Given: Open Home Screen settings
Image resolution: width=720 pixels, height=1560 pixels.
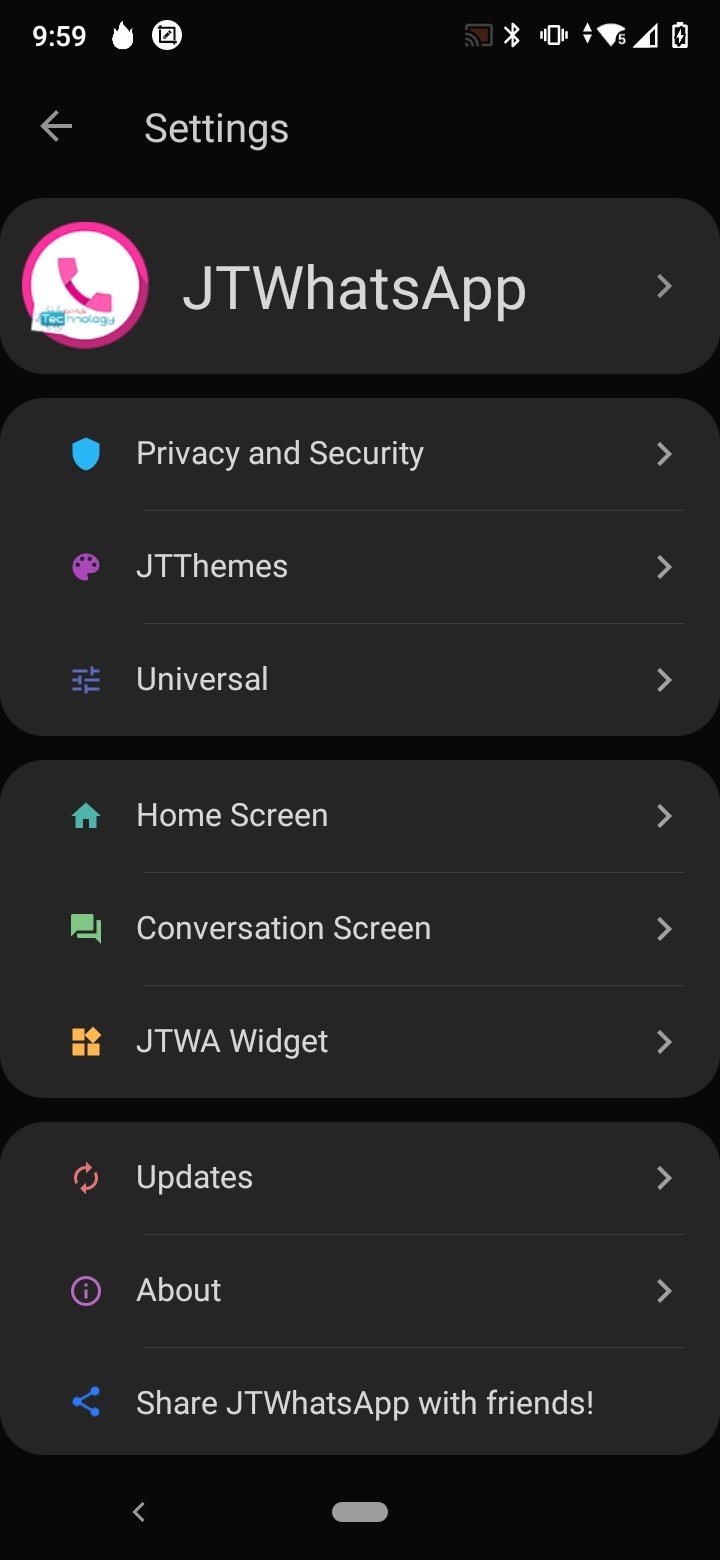Looking at the screenshot, I should click(360, 816).
